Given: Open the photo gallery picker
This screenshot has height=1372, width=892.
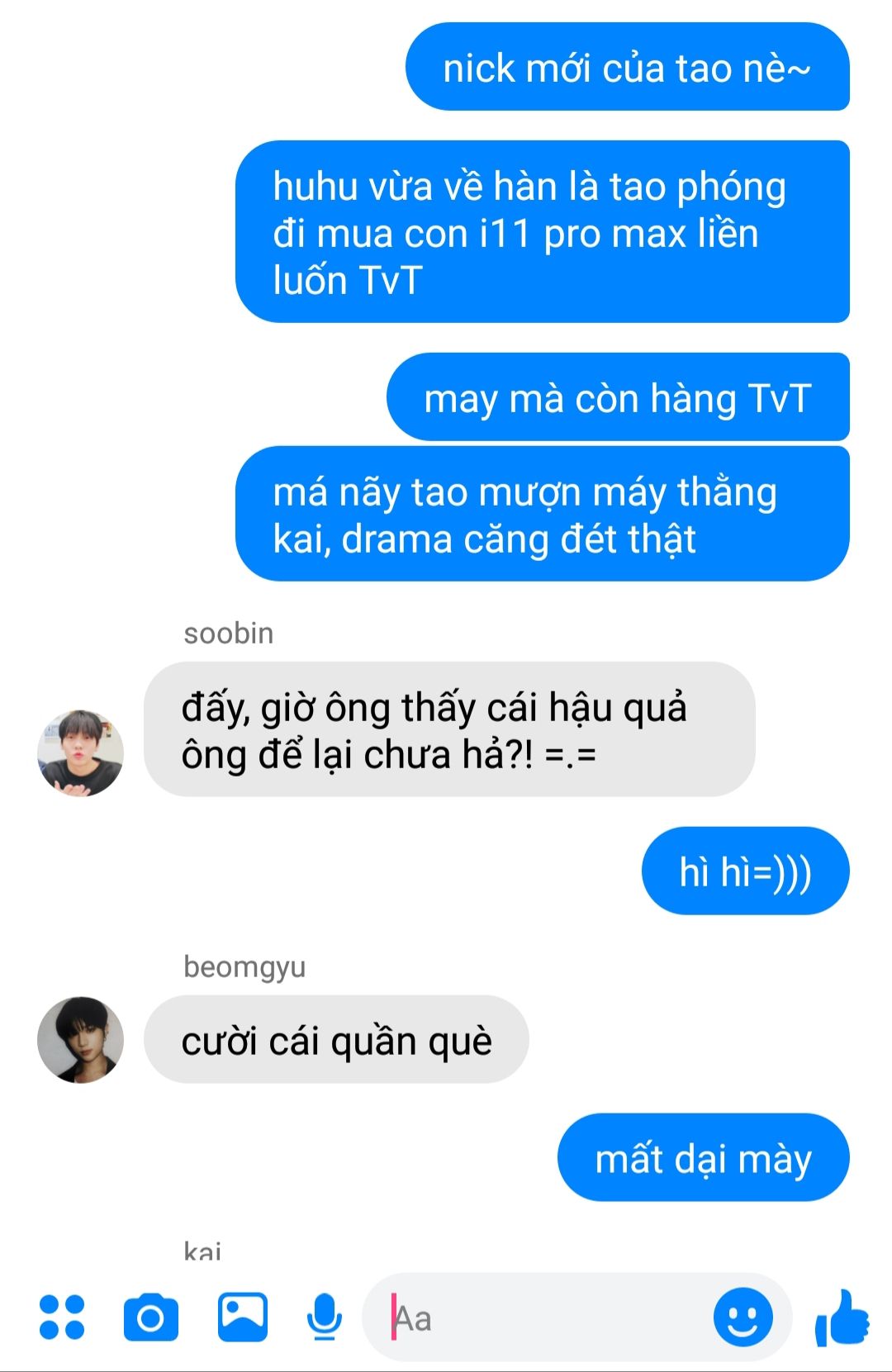Looking at the screenshot, I should 242,1317.
